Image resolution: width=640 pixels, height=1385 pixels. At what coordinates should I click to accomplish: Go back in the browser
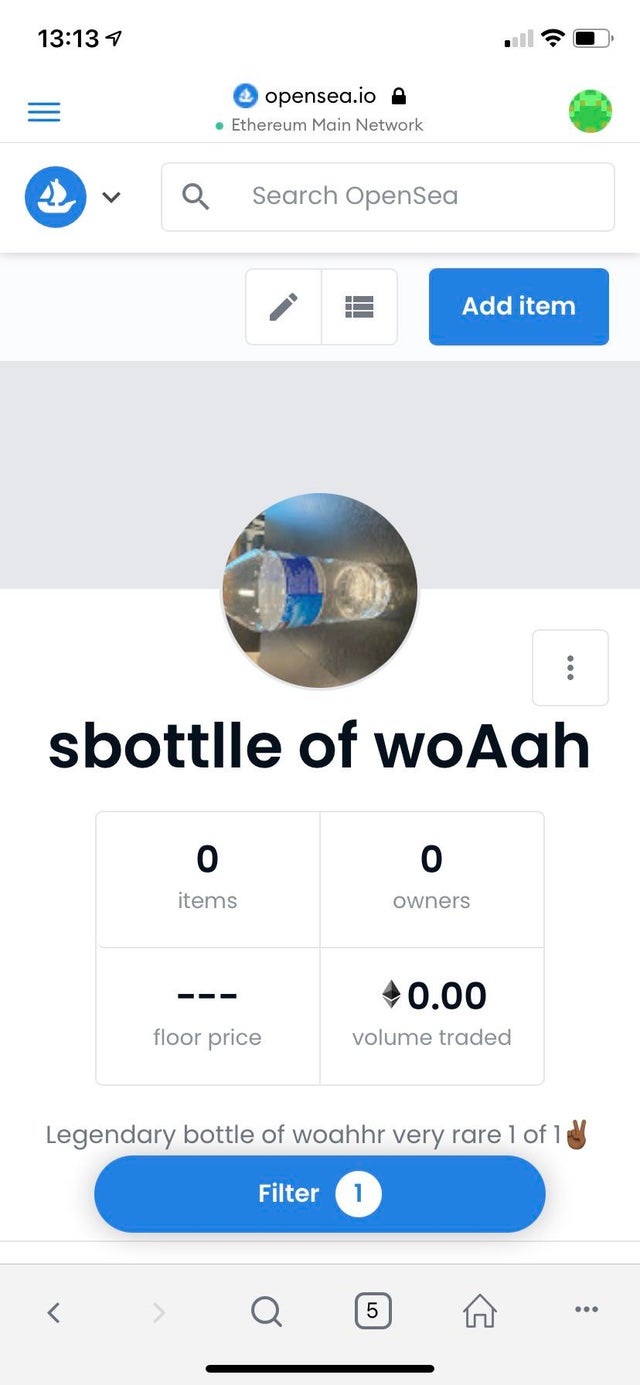click(54, 1311)
